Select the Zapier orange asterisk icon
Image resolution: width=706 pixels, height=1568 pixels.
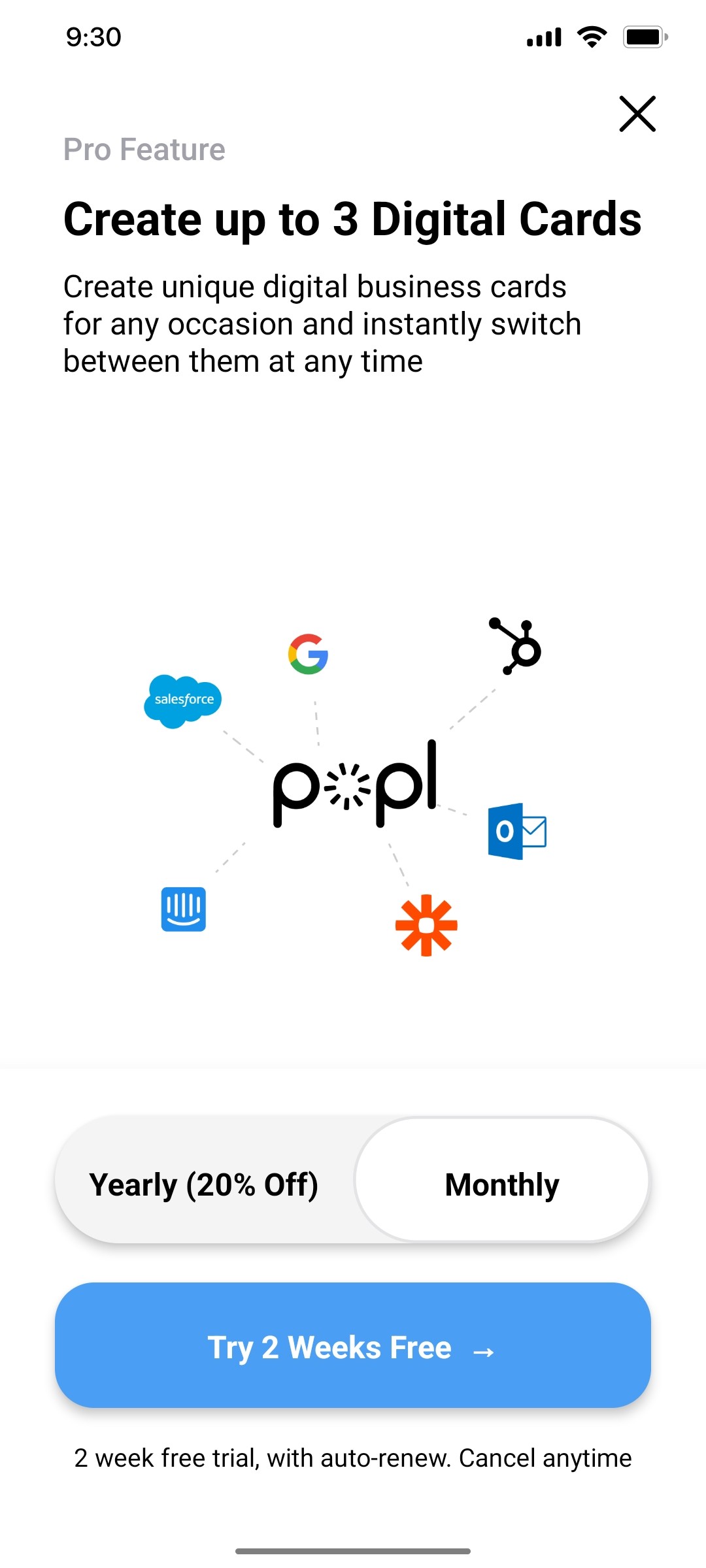(426, 924)
